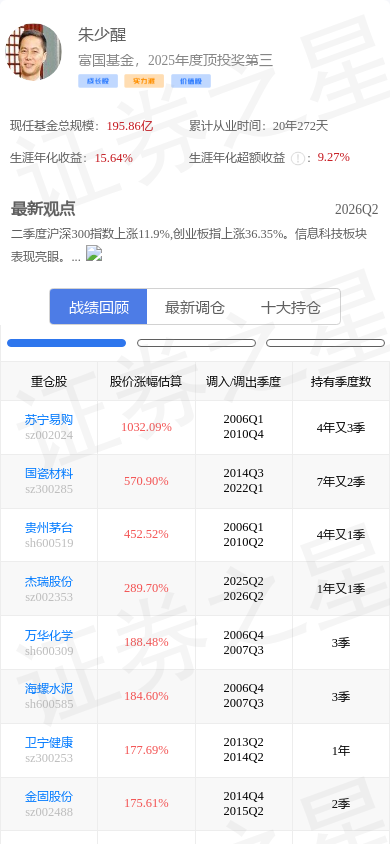Viewport: 390px width, 844px height.
Task: Open the 海螺水泥 stock link
Action: (49, 688)
